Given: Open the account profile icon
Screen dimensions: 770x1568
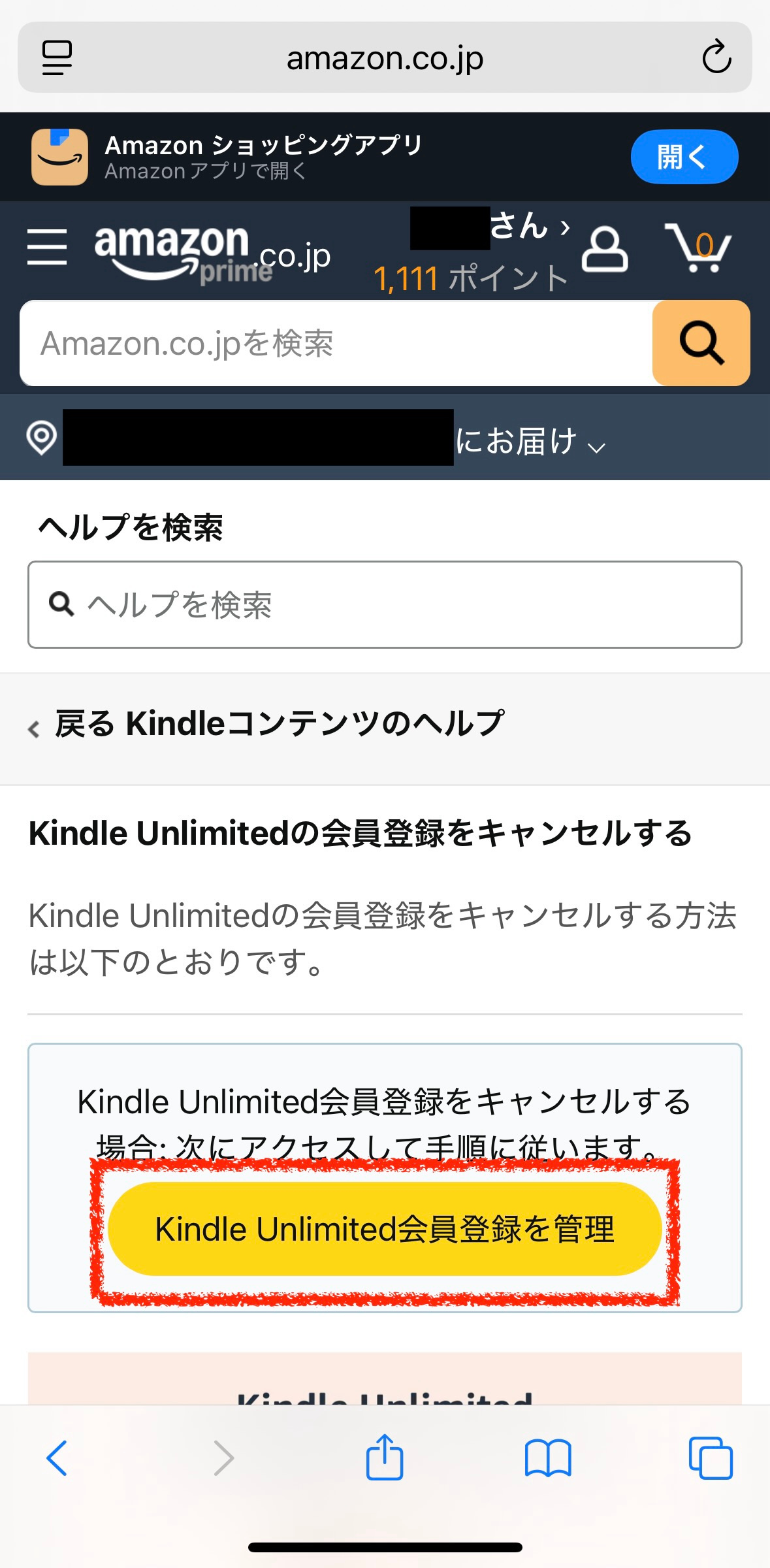Looking at the screenshot, I should coord(605,250).
